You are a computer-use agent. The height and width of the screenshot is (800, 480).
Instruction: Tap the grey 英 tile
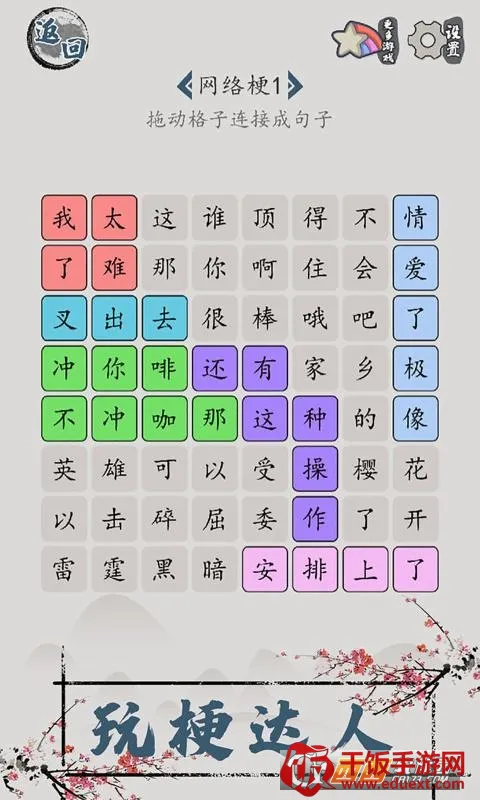(x=64, y=469)
